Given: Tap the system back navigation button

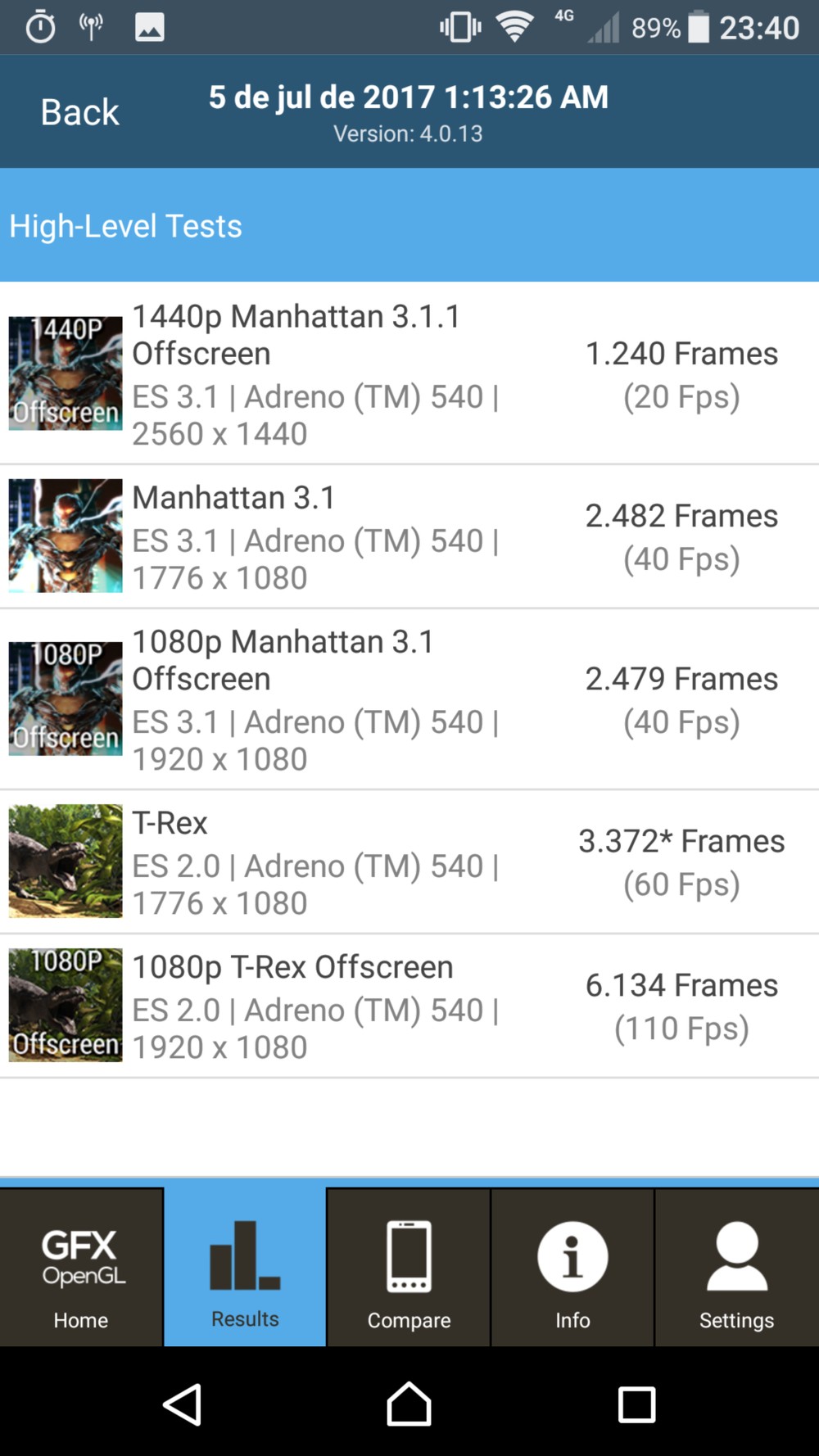Looking at the screenshot, I should pos(183,1404).
